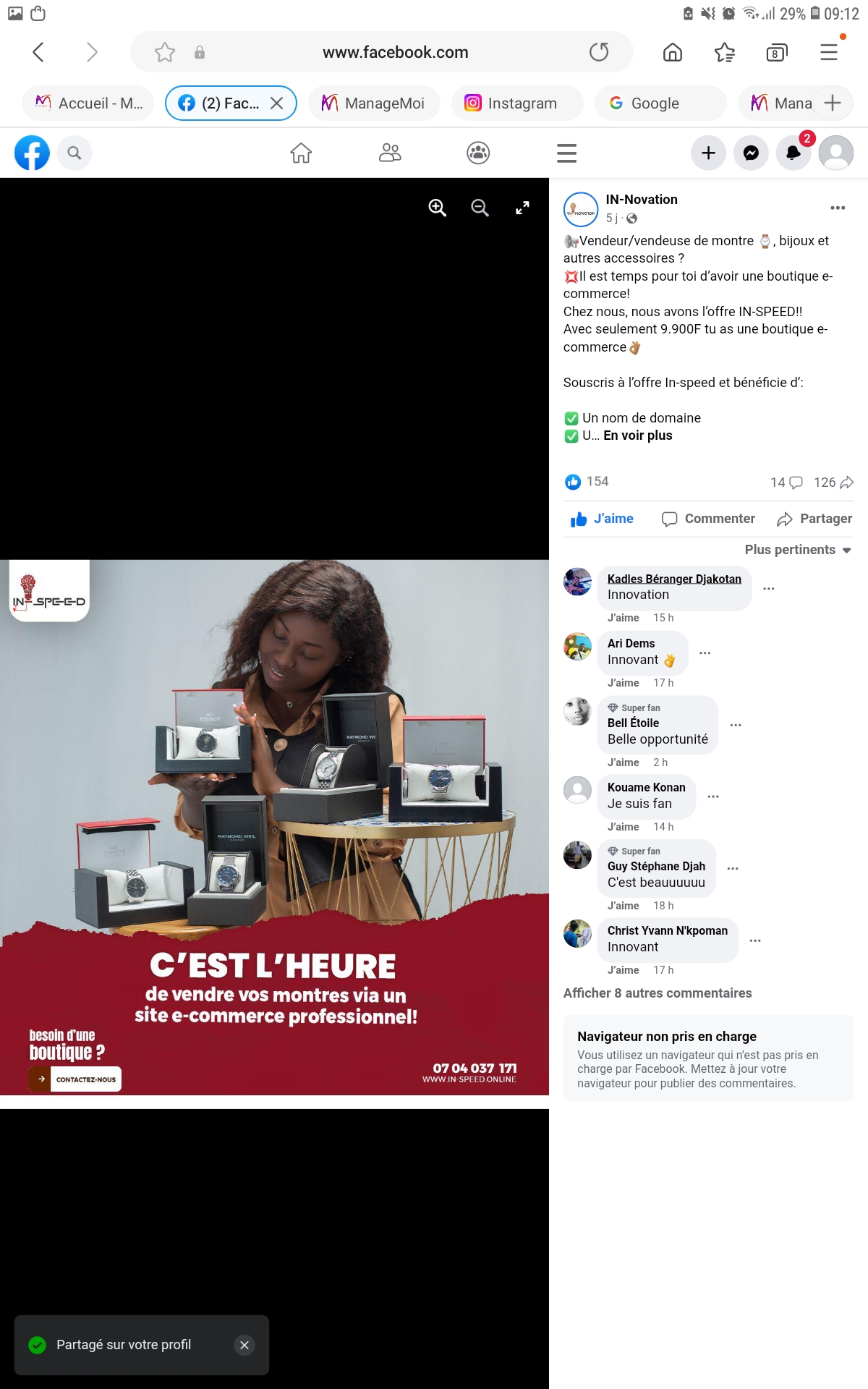
Task: Enter fullscreen photo view
Action: (x=522, y=208)
